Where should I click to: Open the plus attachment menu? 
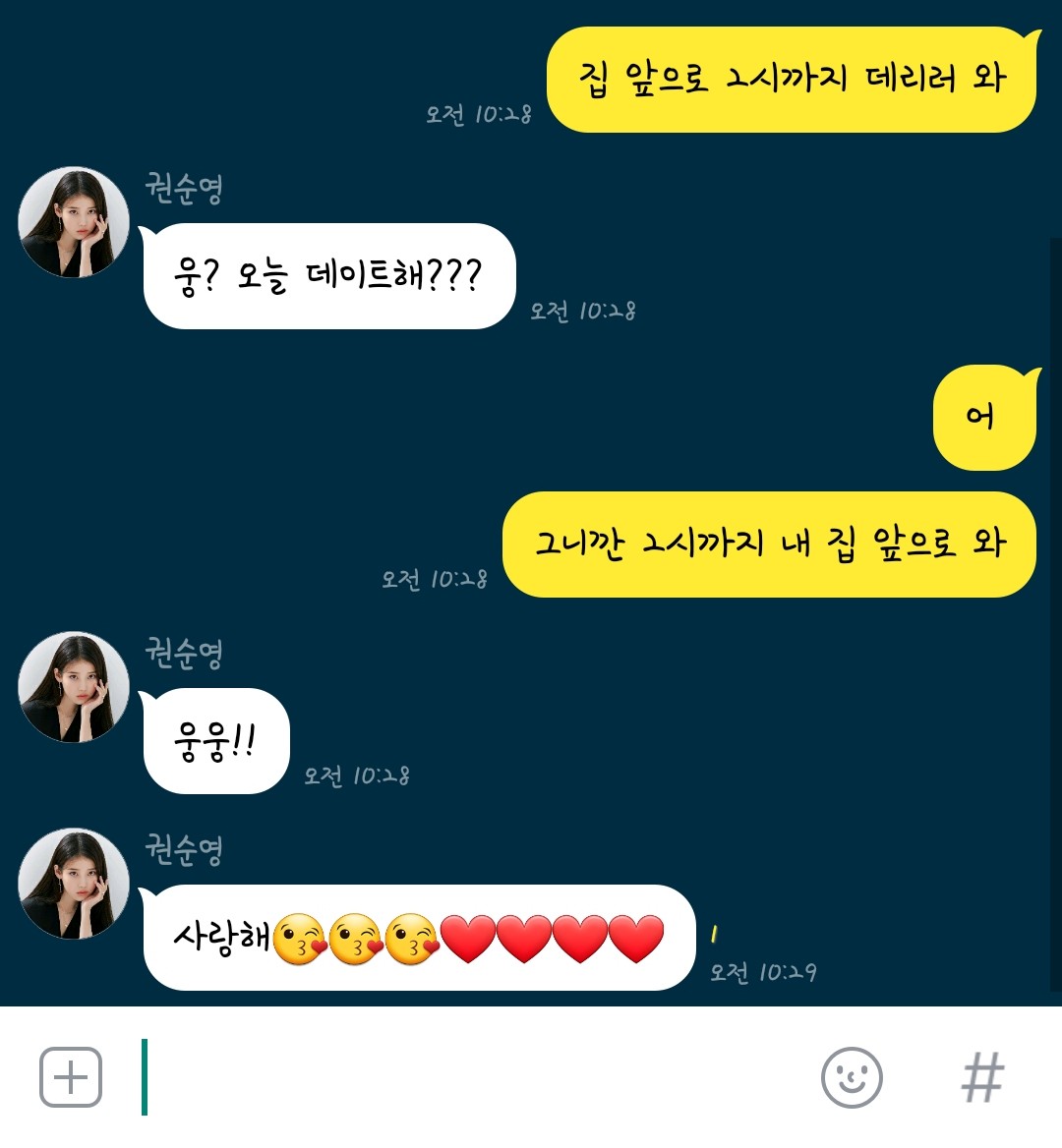pyautogui.click(x=71, y=1077)
